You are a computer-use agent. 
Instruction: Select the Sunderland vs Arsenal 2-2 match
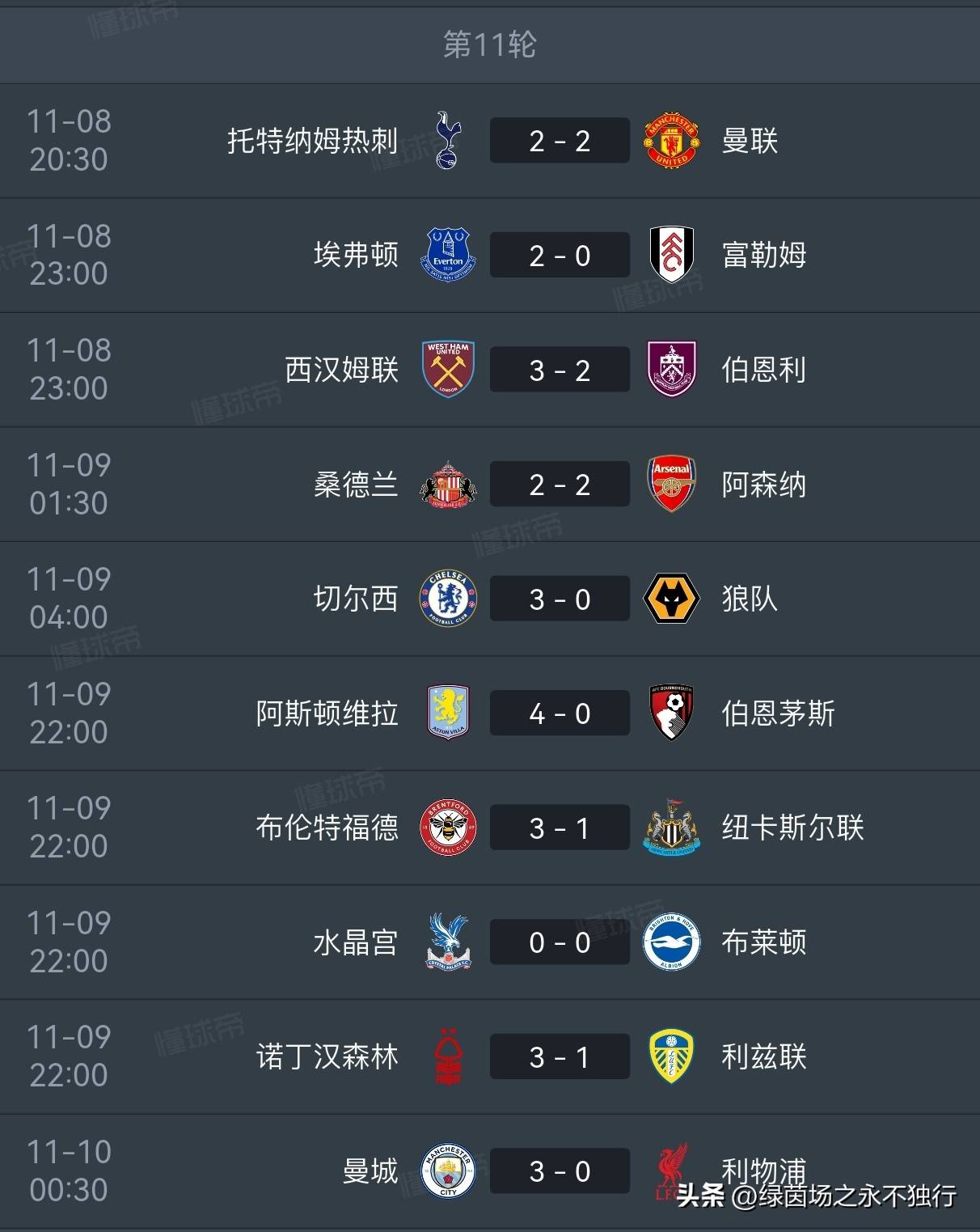click(x=560, y=485)
